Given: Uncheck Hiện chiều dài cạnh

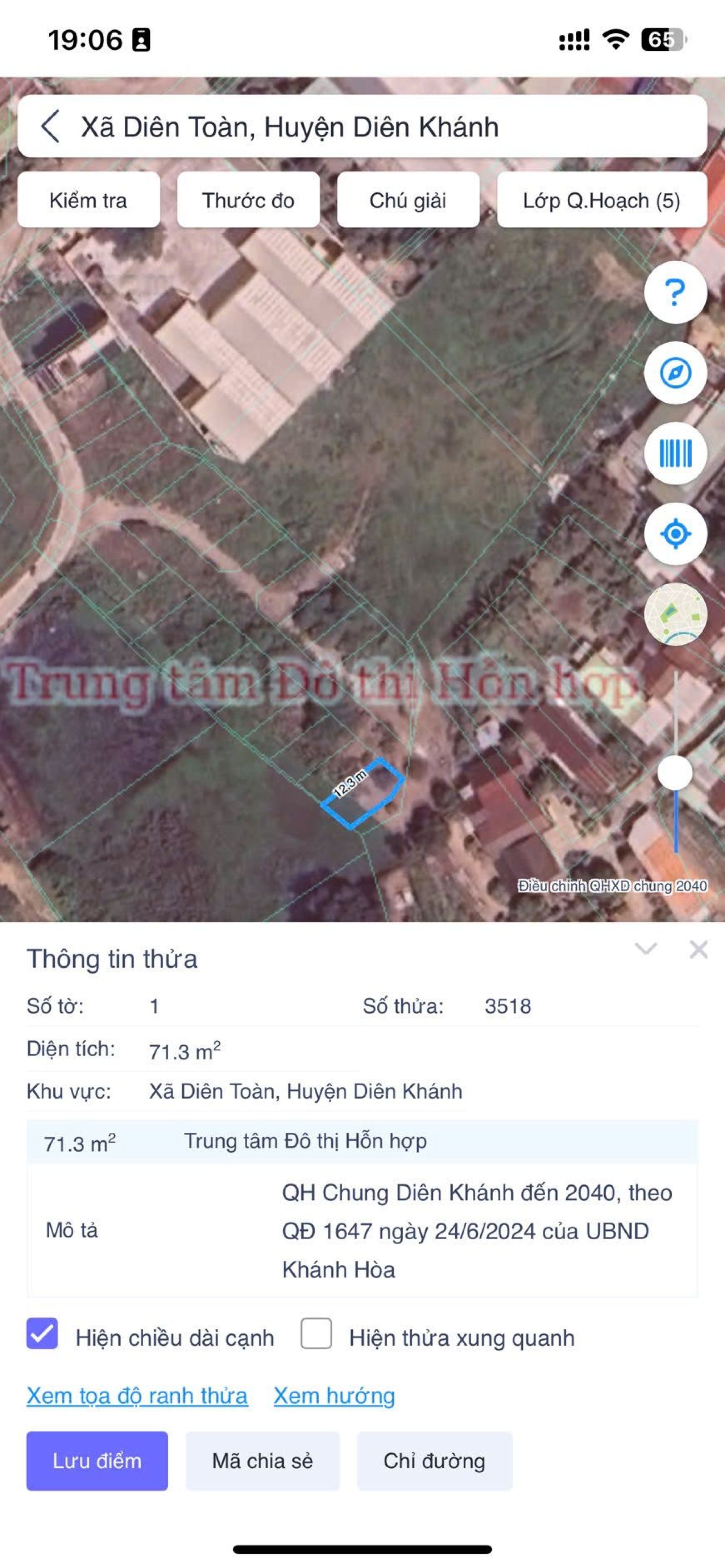Looking at the screenshot, I should (42, 1333).
